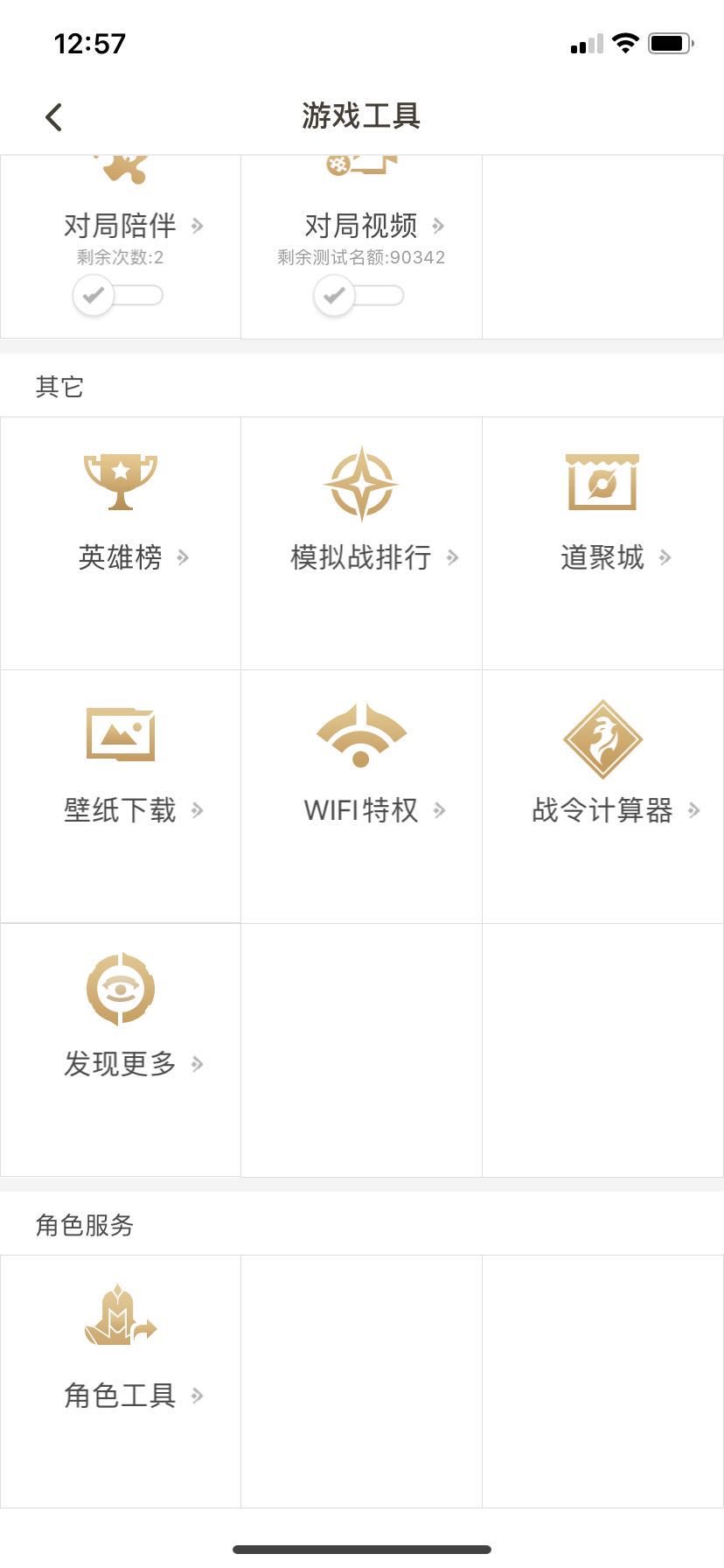Open 发现更多 to discover more
The width and height of the screenshot is (724, 1568).
click(x=121, y=1024)
